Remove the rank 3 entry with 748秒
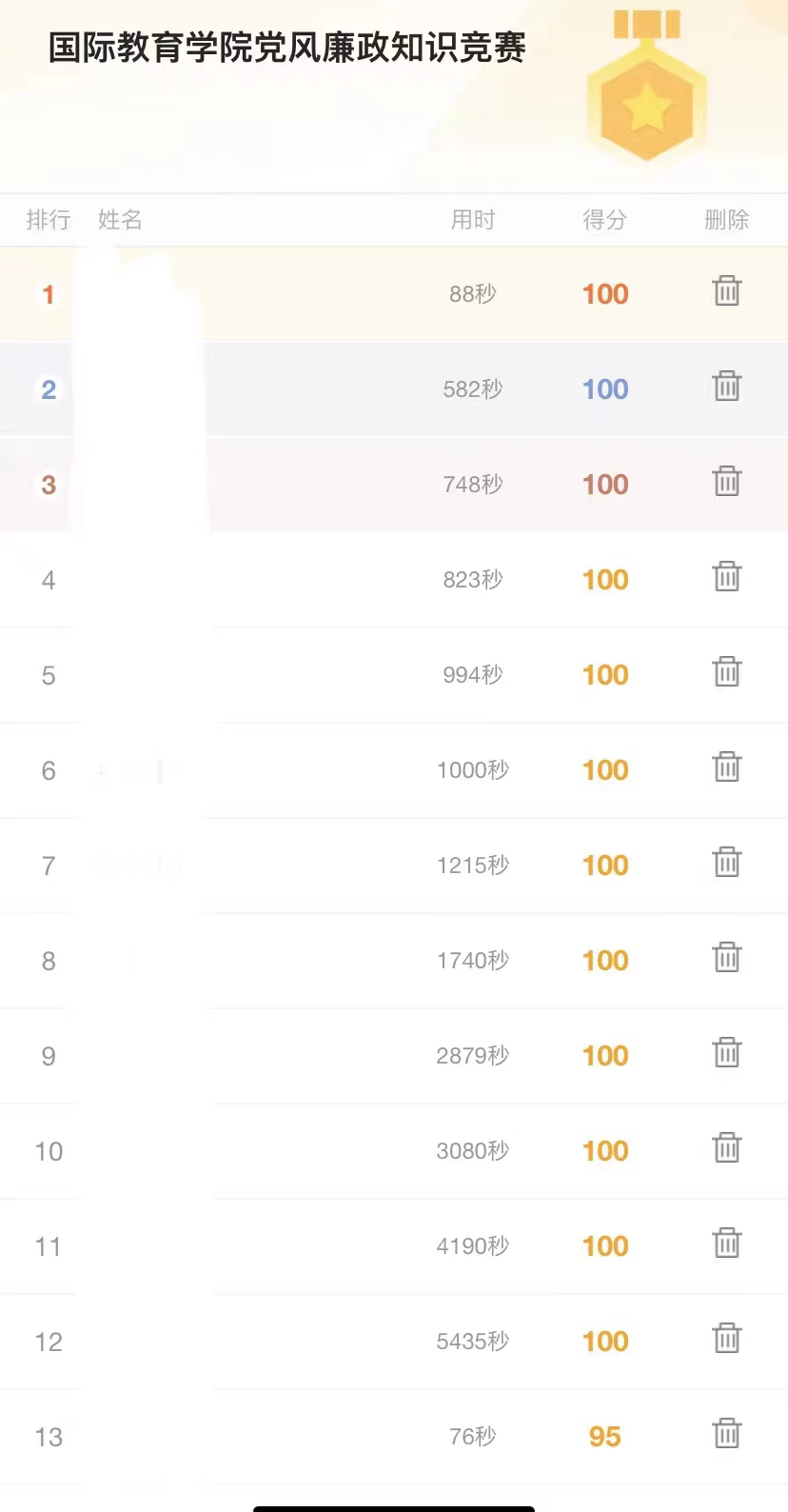The image size is (788, 1512). (727, 481)
